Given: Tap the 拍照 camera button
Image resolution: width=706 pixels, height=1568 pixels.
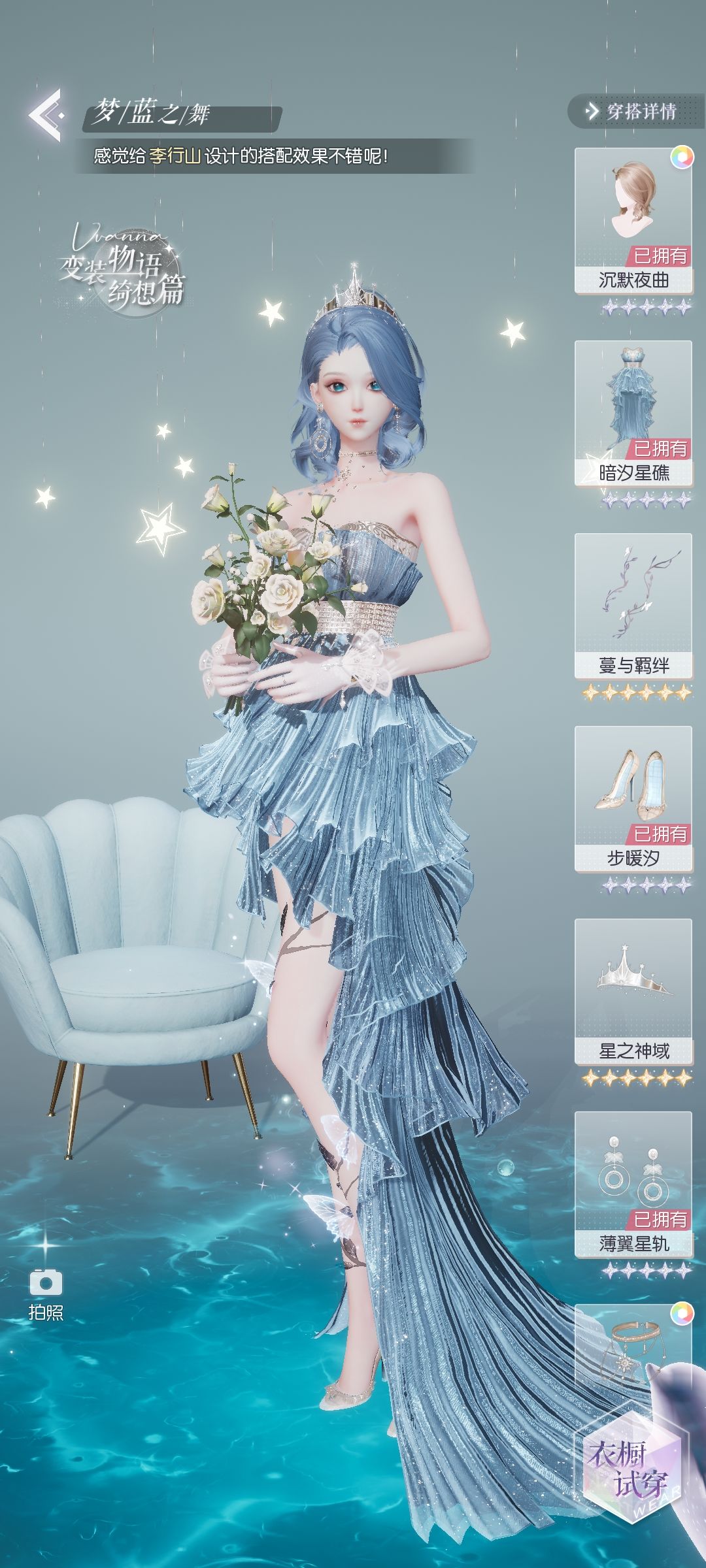Looking at the screenshot, I should (46, 1295).
